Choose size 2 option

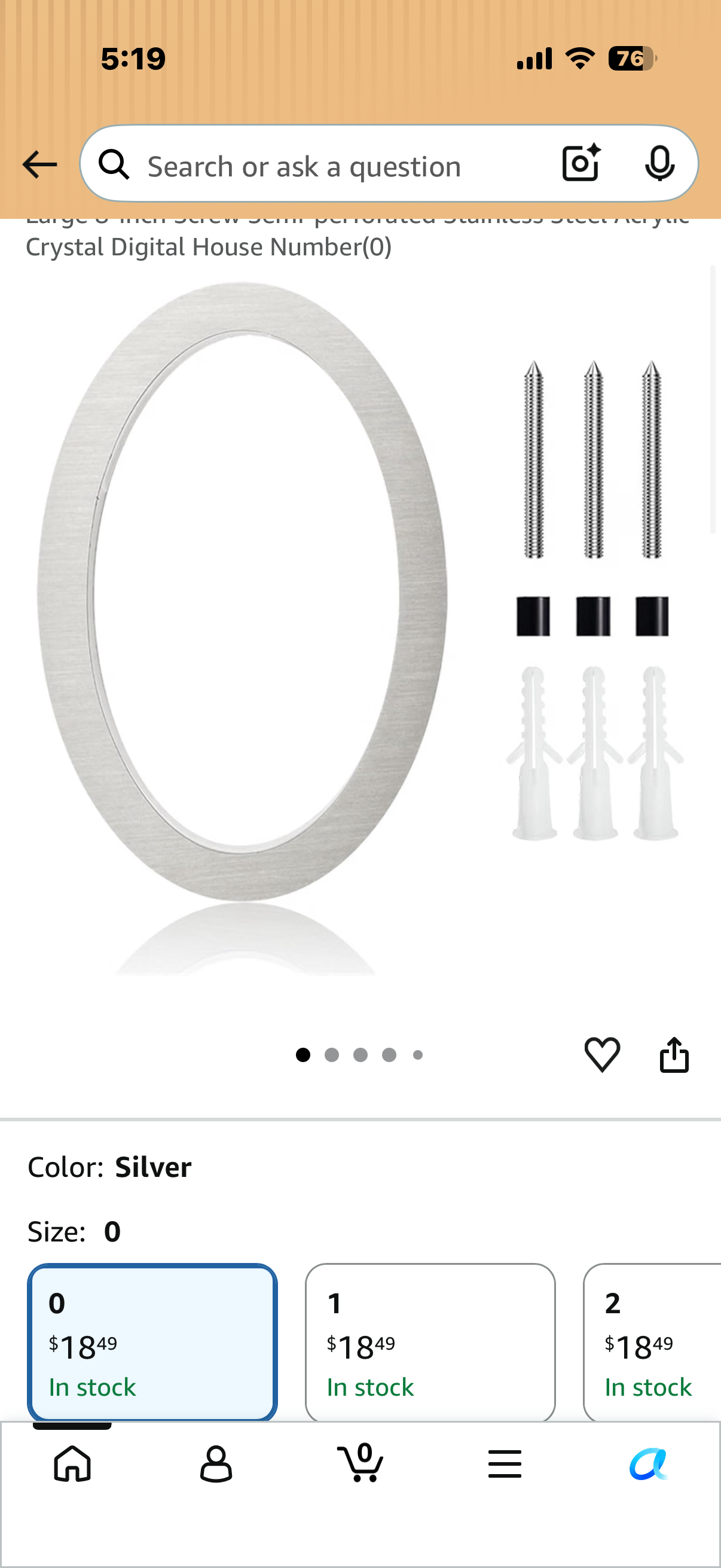(652, 1342)
